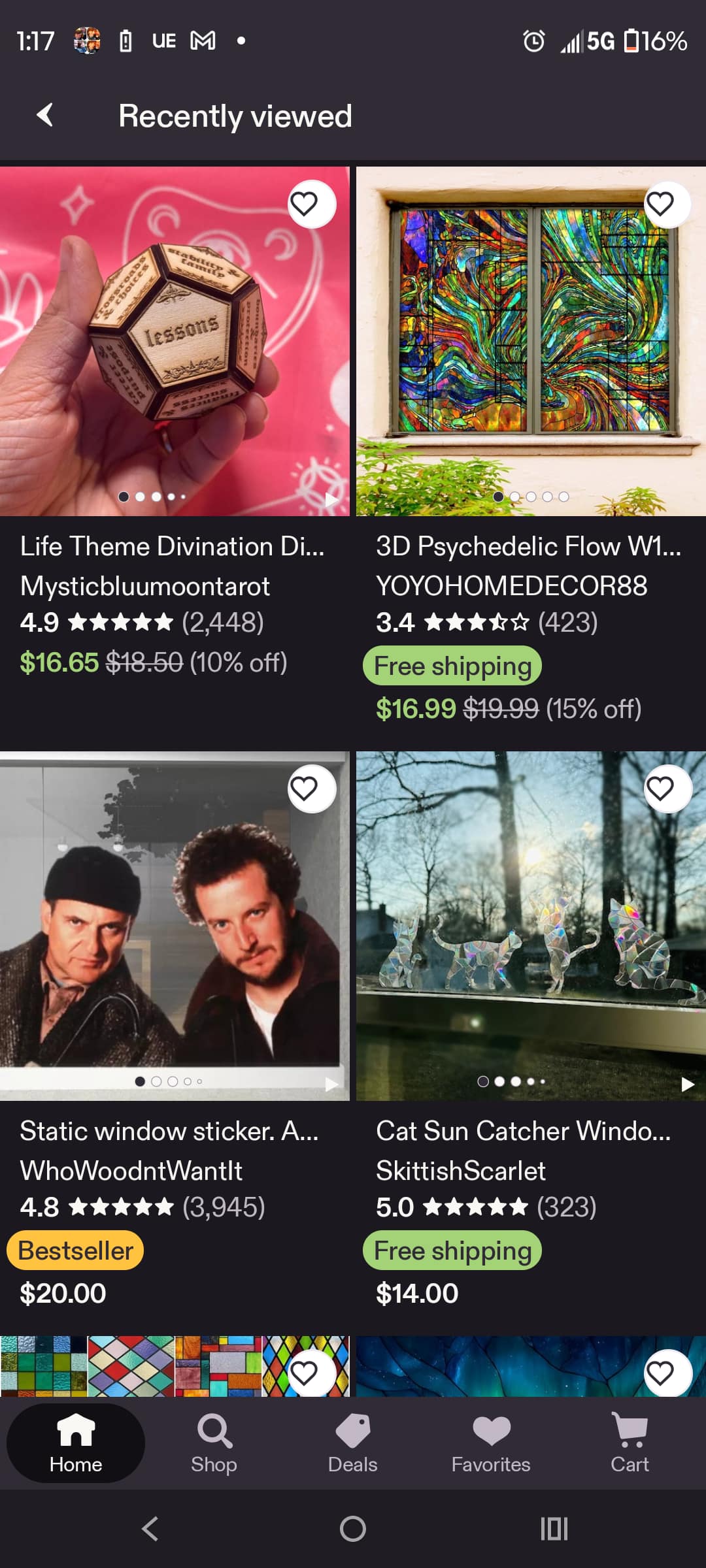Favorite the Static window sticker listing
Viewport: 706px width, 1568px height.
(311, 789)
